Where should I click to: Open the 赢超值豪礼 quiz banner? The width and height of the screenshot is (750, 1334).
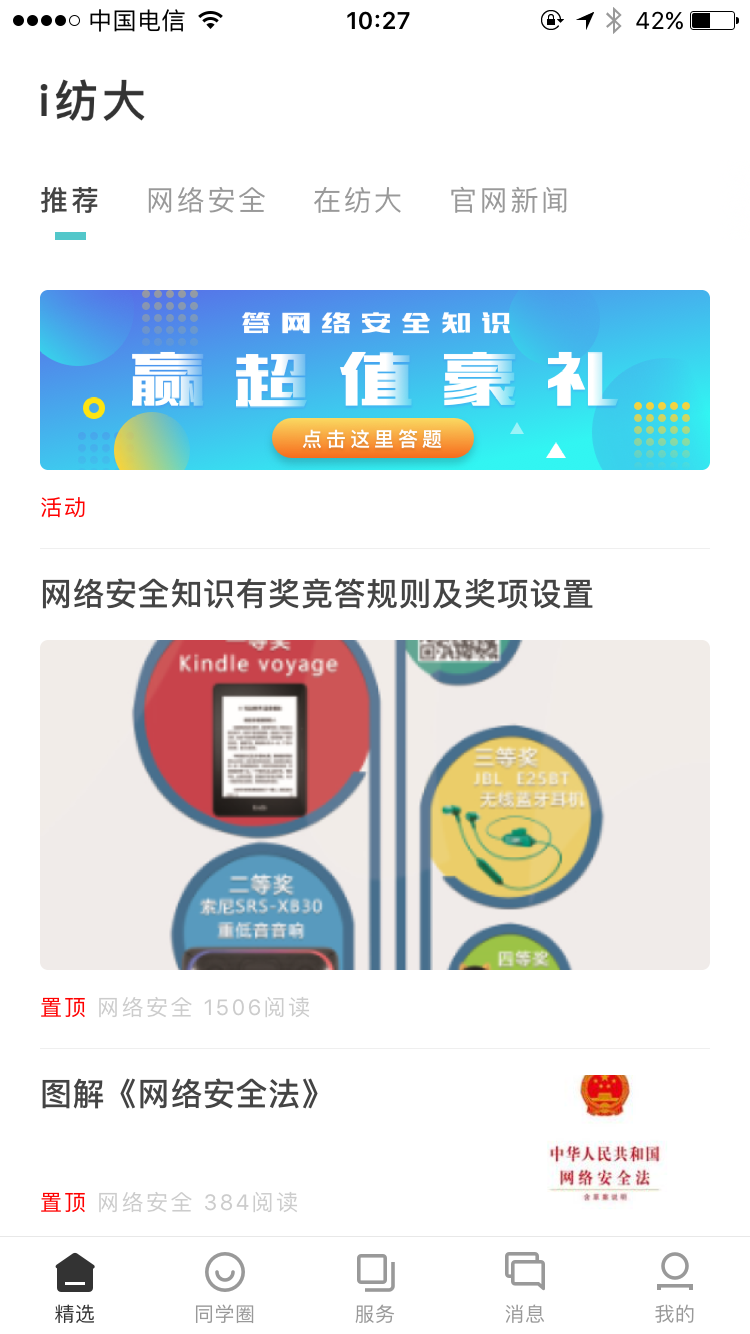[x=374, y=380]
